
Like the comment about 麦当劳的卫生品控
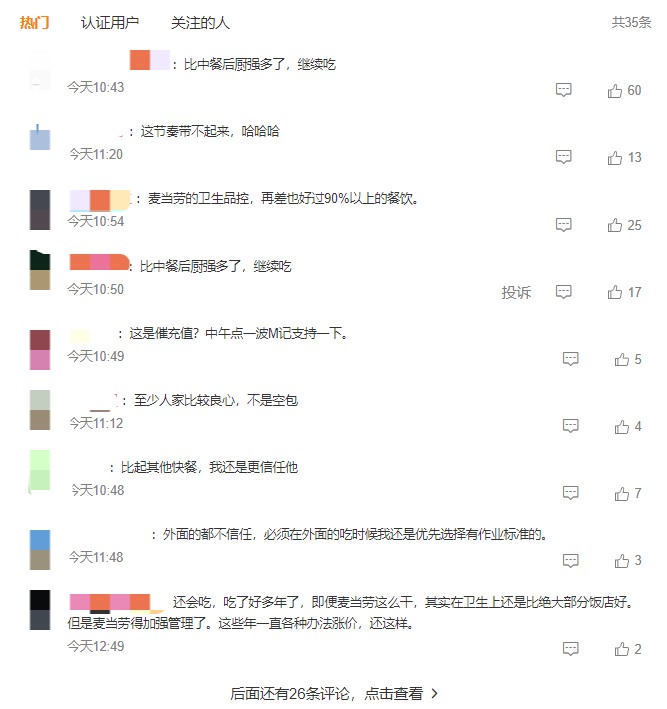[615, 225]
